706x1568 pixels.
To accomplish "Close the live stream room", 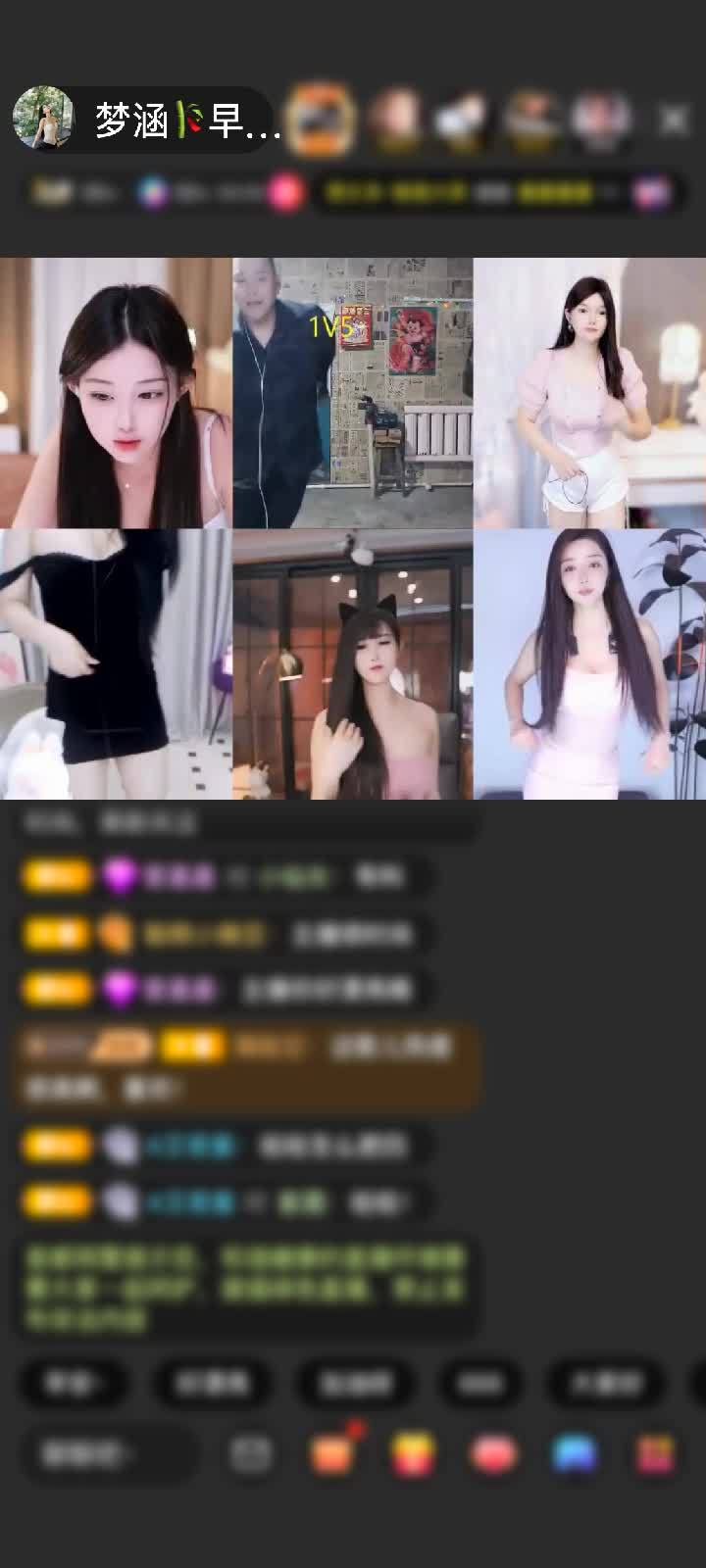I will (674, 120).
